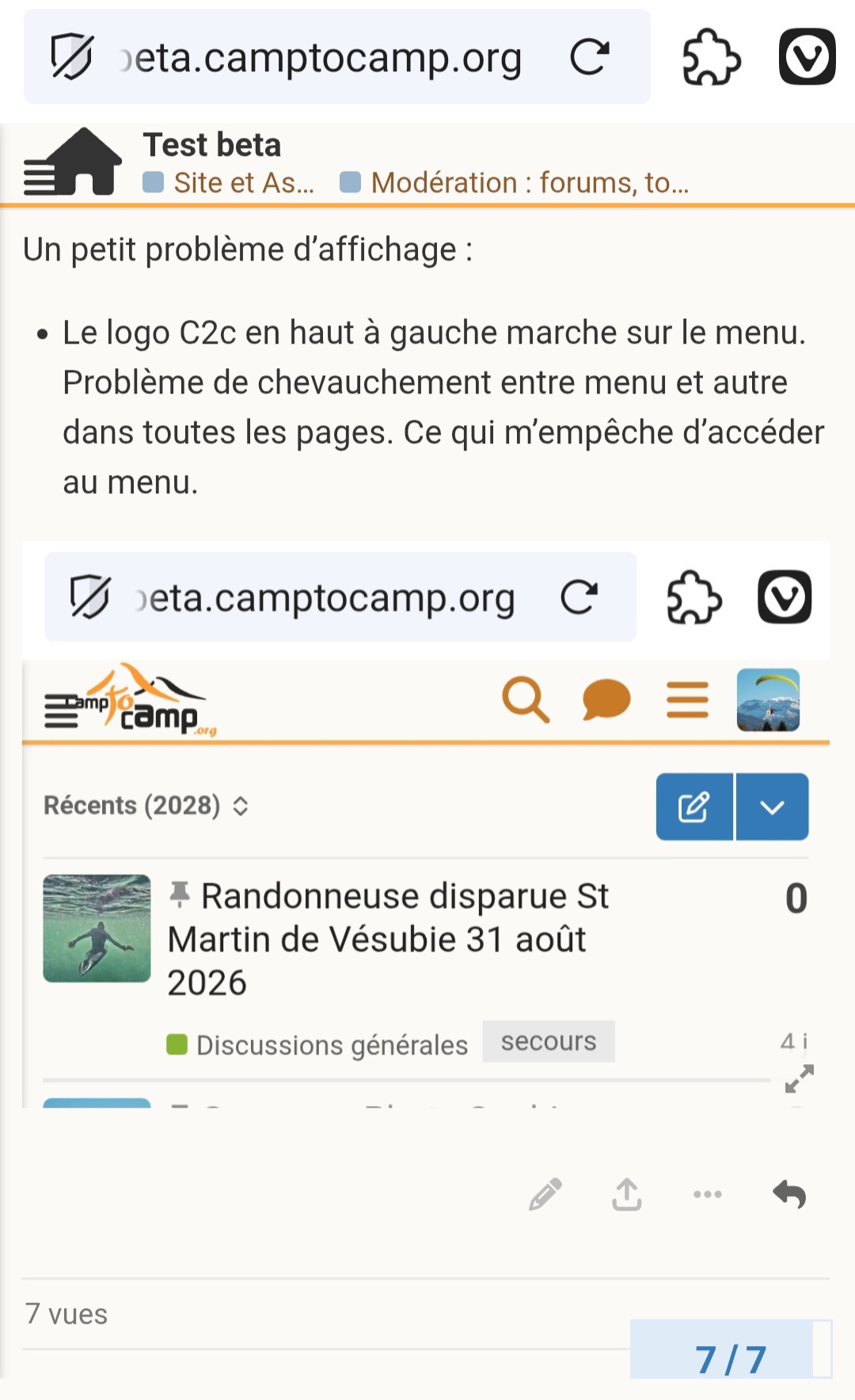Jump to the Test beta topic title

click(212, 145)
